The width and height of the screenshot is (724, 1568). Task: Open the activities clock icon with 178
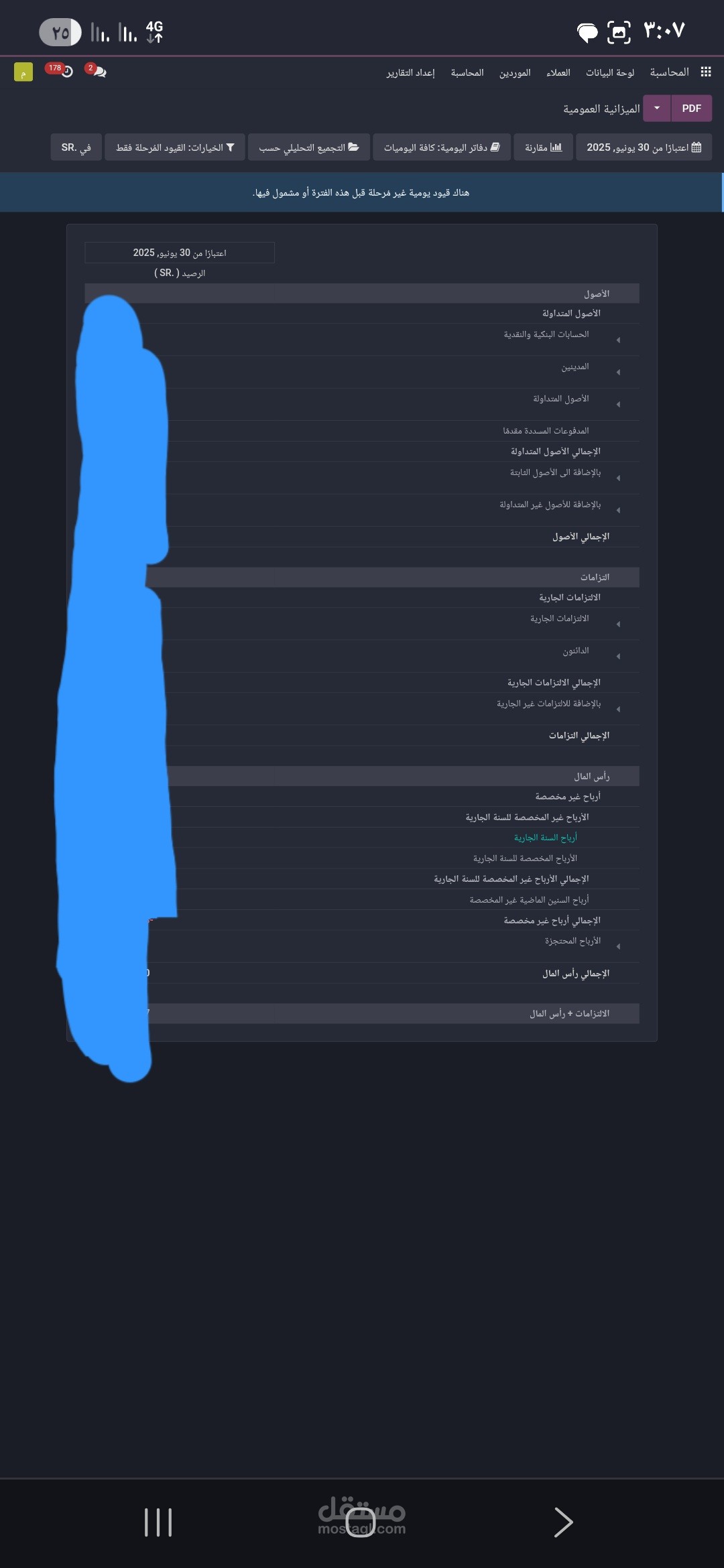60,70
